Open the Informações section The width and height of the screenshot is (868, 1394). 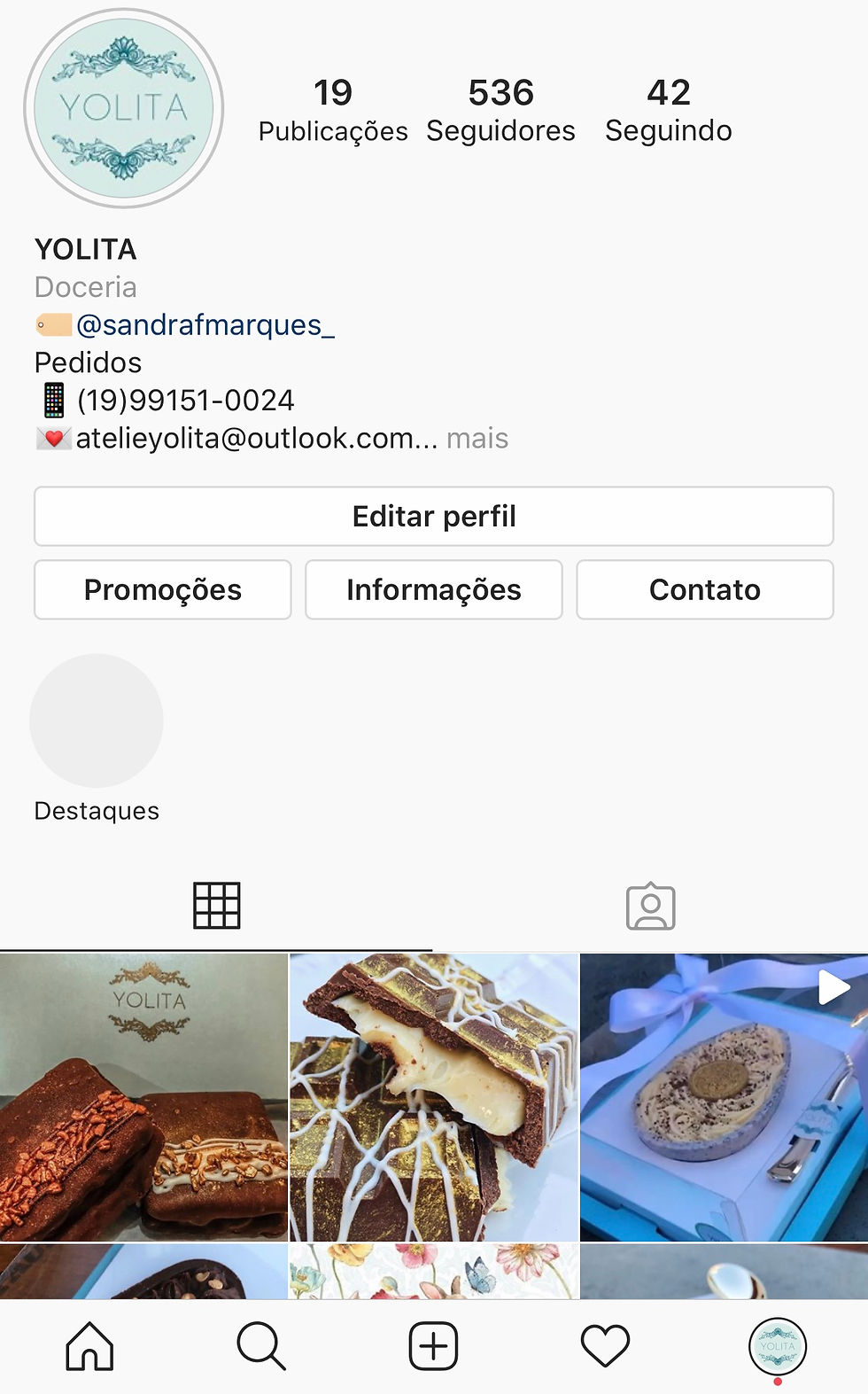pyautogui.click(x=433, y=589)
